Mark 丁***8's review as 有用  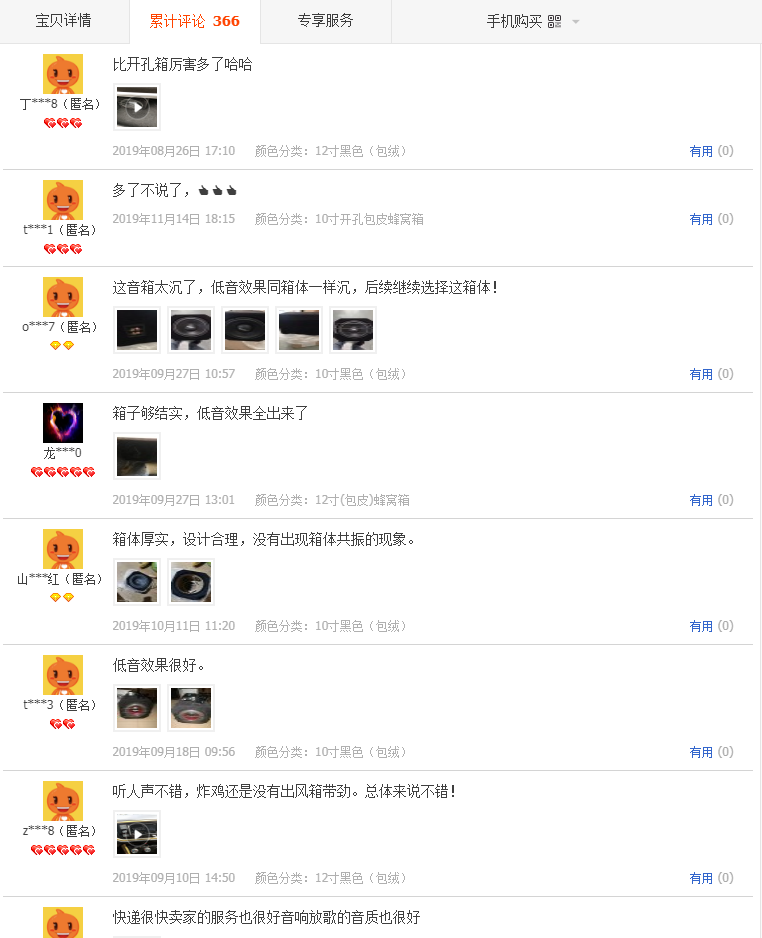pos(701,151)
